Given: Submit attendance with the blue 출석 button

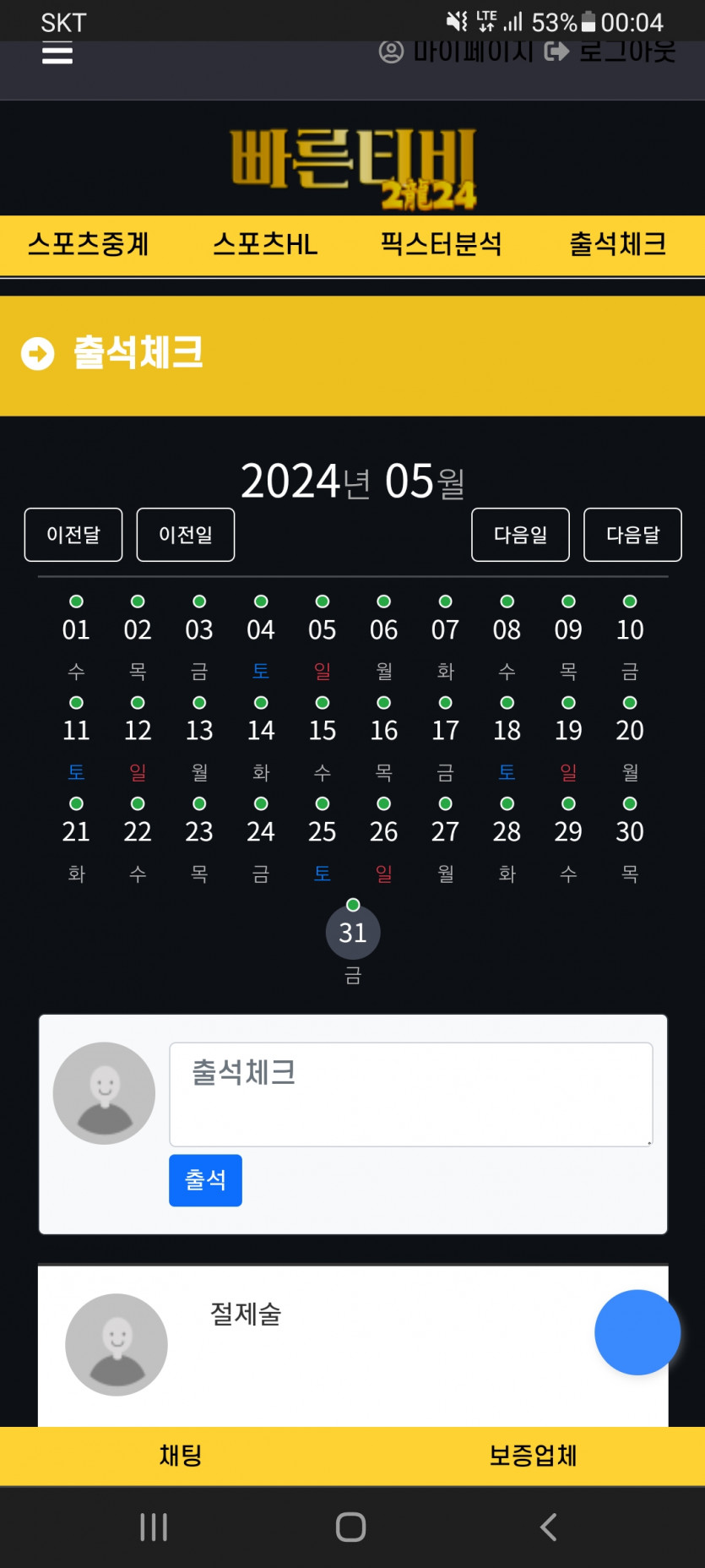Looking at the screenshot, I should [x=205, y=1180].
